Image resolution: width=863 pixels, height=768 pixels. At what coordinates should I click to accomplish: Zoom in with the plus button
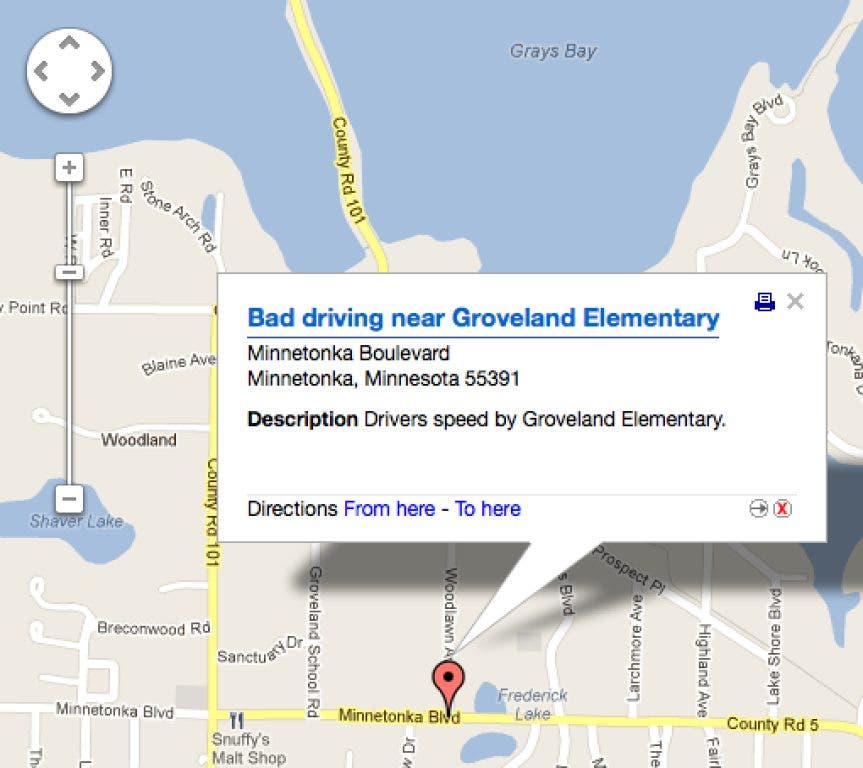(69, 167)
